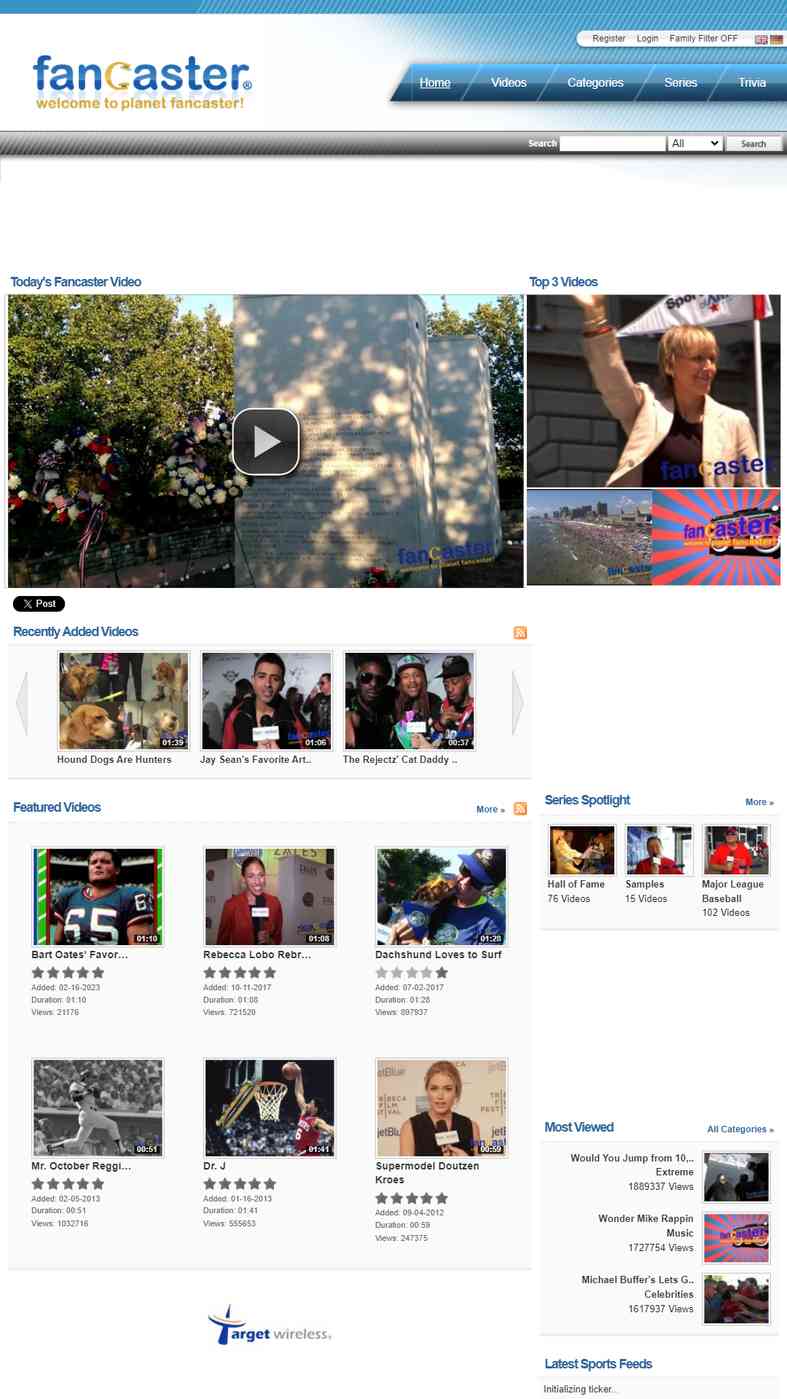Toggle the Family Filter OFF link
This screenshot has height=1399, width=787.
point(703,39)
